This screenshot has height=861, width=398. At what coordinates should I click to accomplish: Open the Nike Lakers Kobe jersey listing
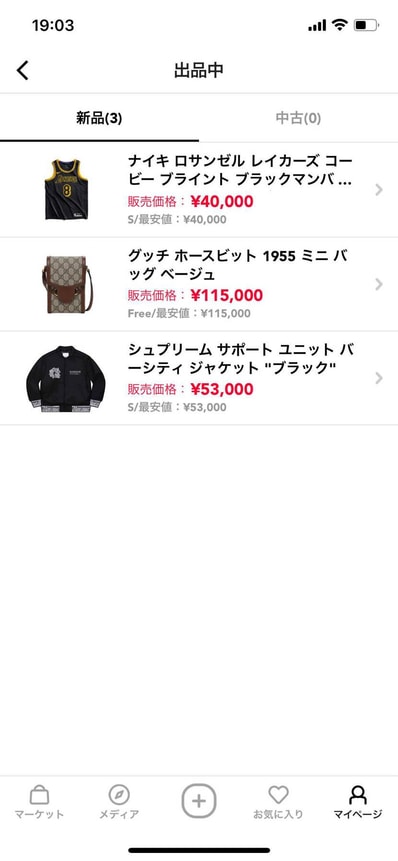[199, 190]
